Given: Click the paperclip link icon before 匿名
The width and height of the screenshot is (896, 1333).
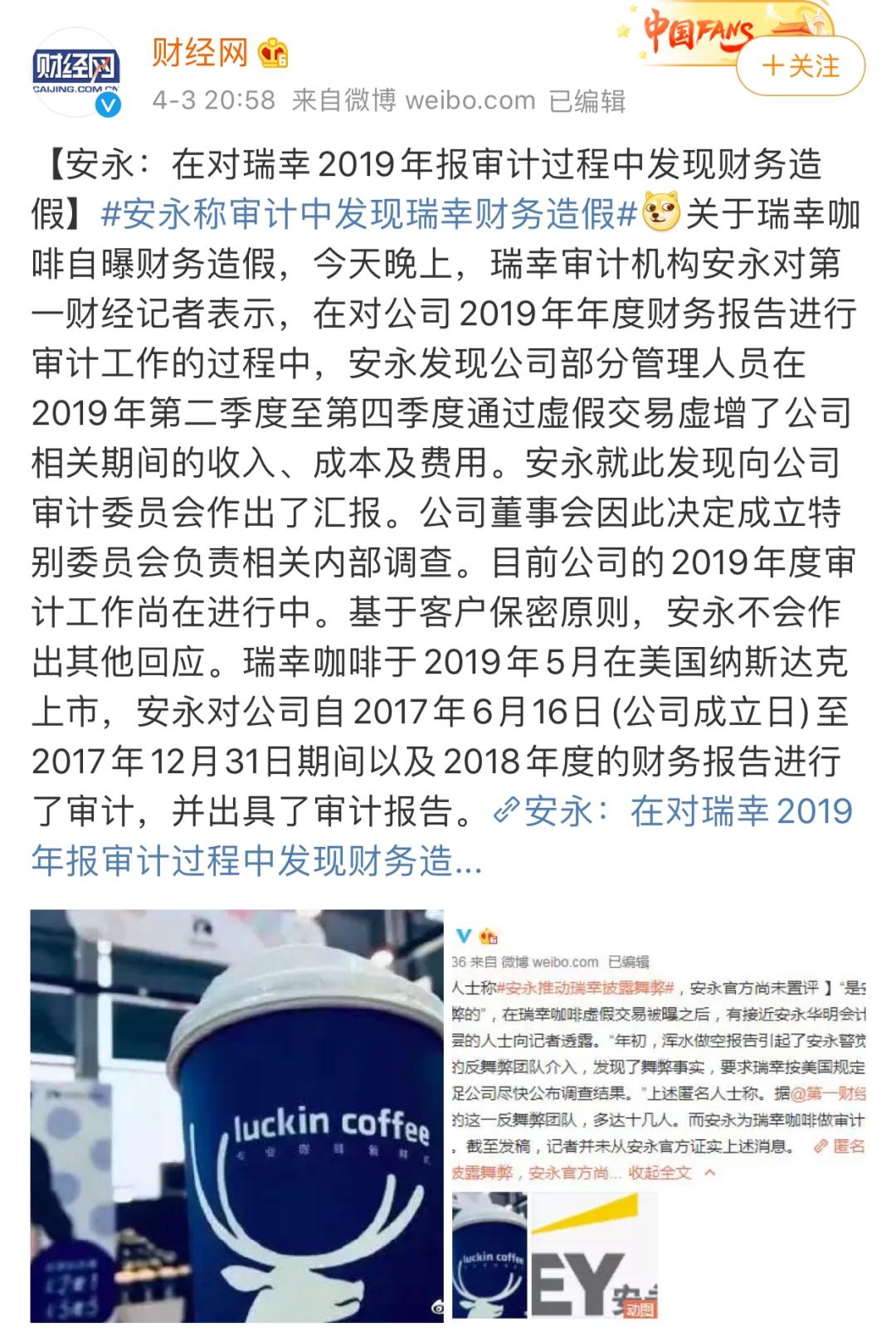Looking at the screenshot, I should point(820,1147).
